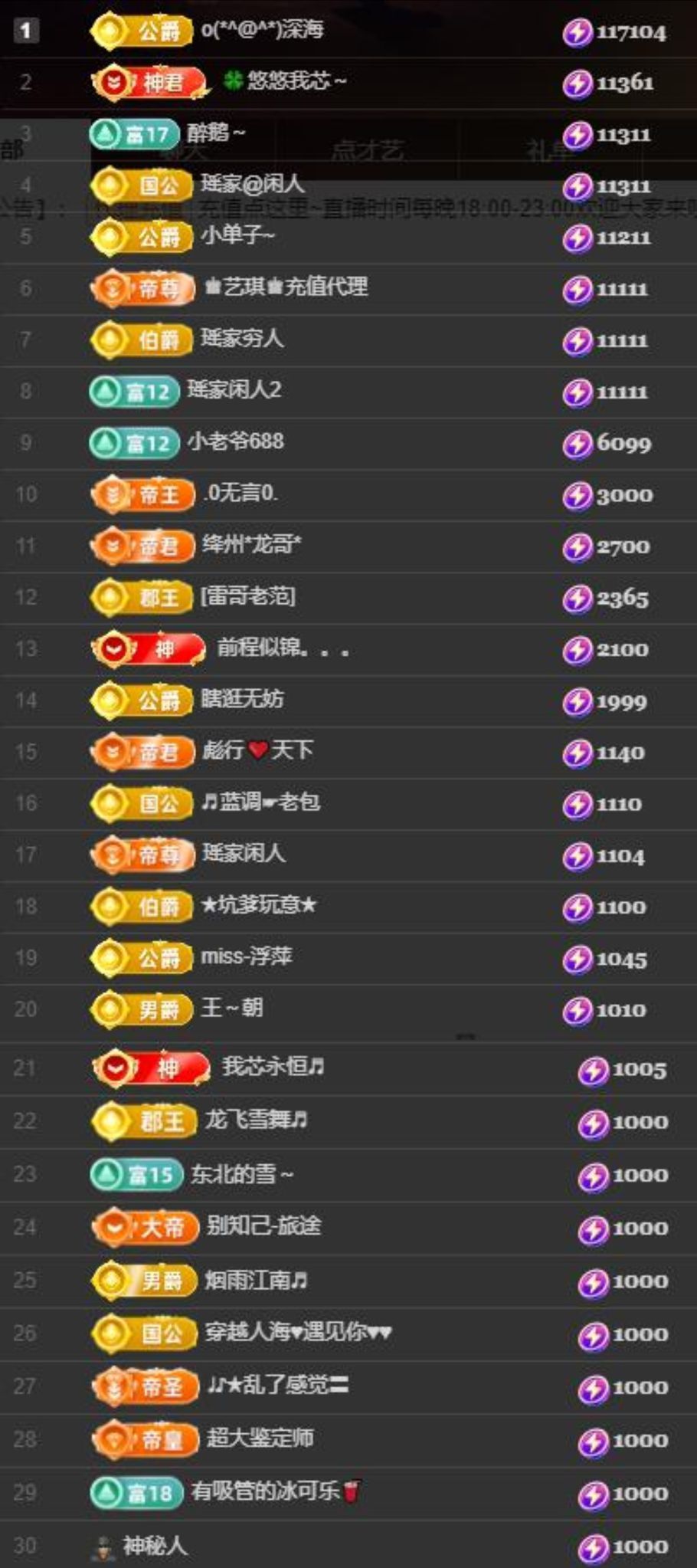Image resolution: width=697 pixels, height=1568 pixels.
Task: View user 小单子~ in the ranking
Action: 237,236
